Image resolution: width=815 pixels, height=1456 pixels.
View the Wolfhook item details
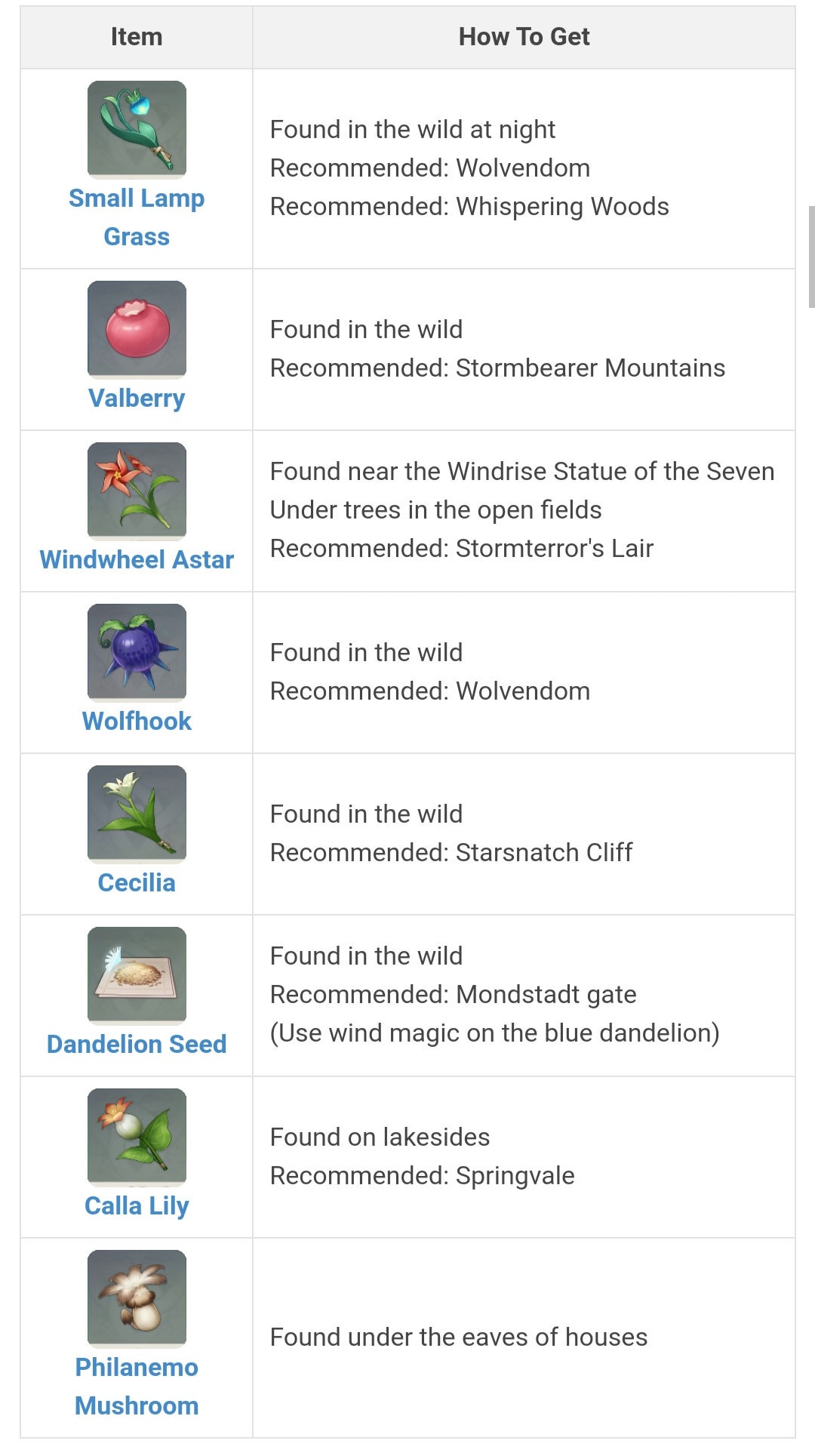[x=137, y=721]
